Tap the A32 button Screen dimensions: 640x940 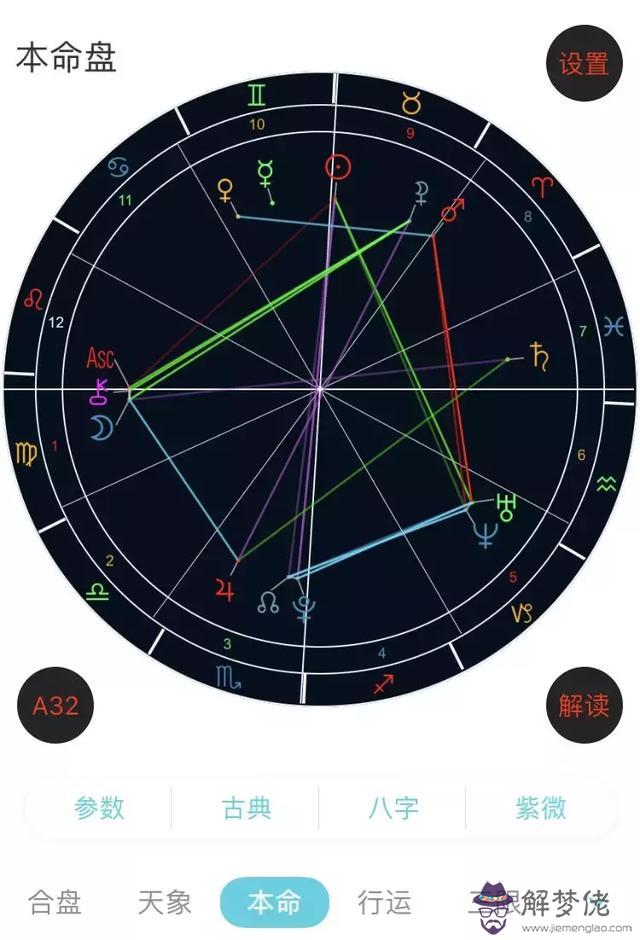(55, 706)
